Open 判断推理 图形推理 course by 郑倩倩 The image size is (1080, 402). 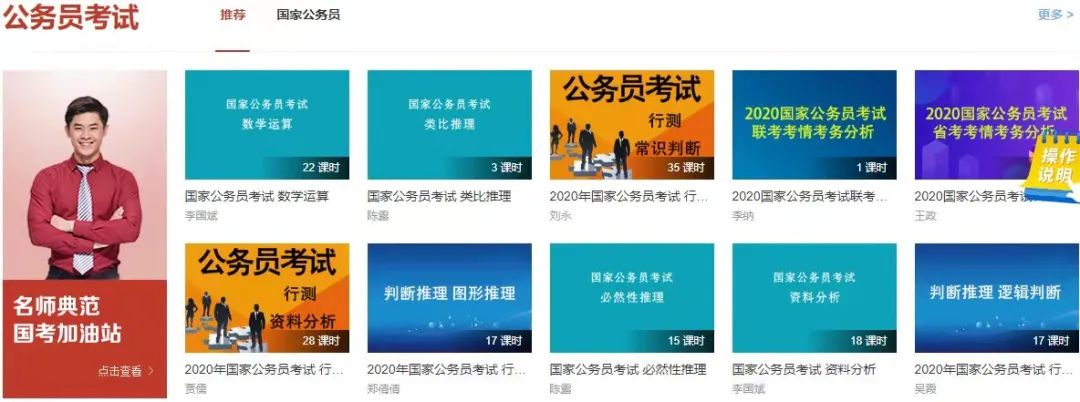click(x=449, y=298)
